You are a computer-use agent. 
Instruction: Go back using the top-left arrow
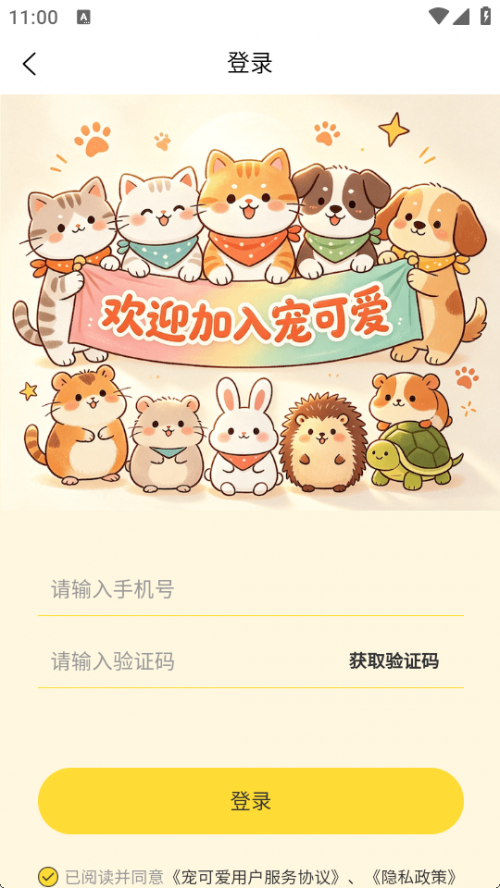point(29,63)
